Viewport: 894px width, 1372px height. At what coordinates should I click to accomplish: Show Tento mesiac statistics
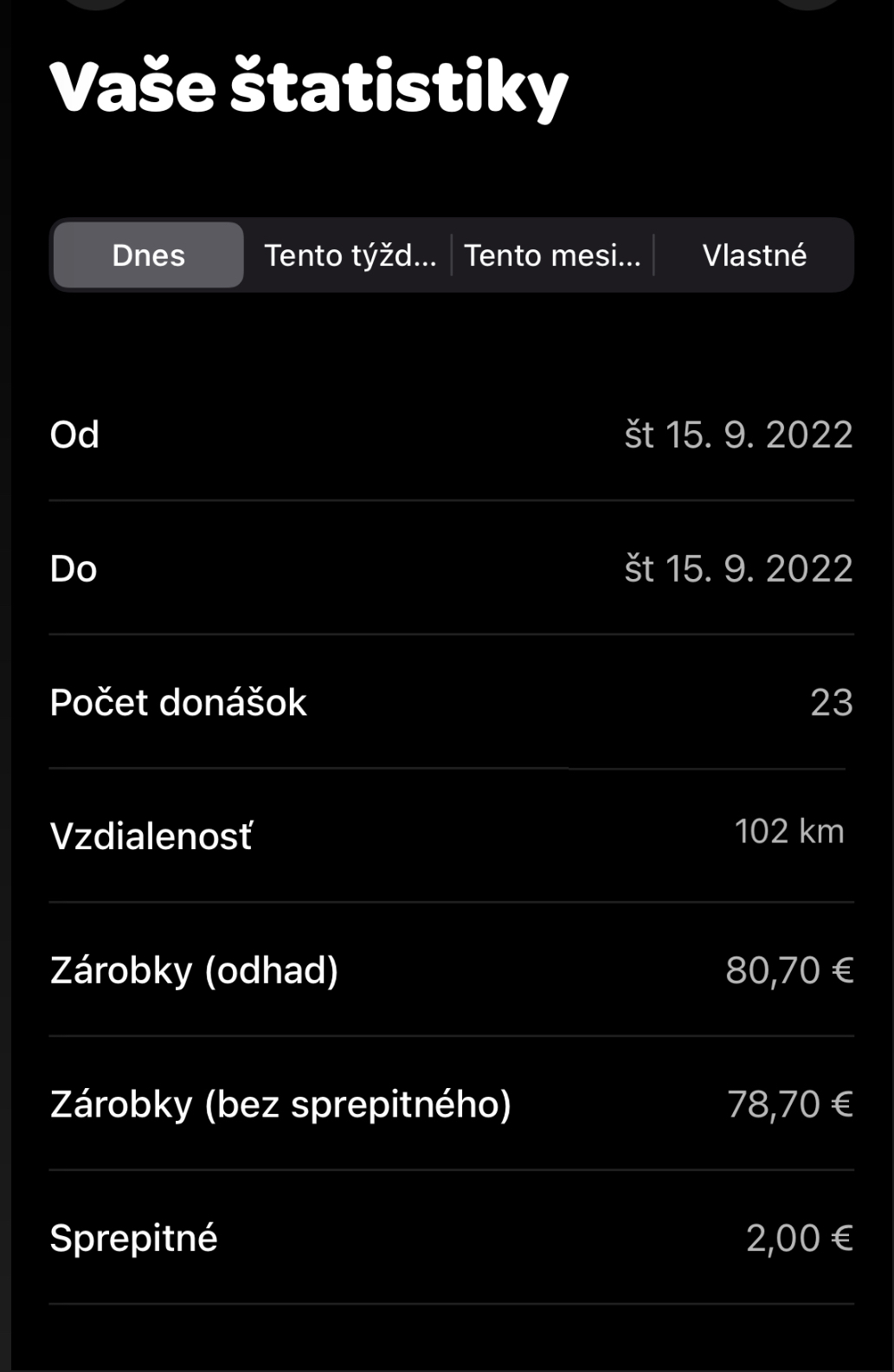[x=552, y=255]
